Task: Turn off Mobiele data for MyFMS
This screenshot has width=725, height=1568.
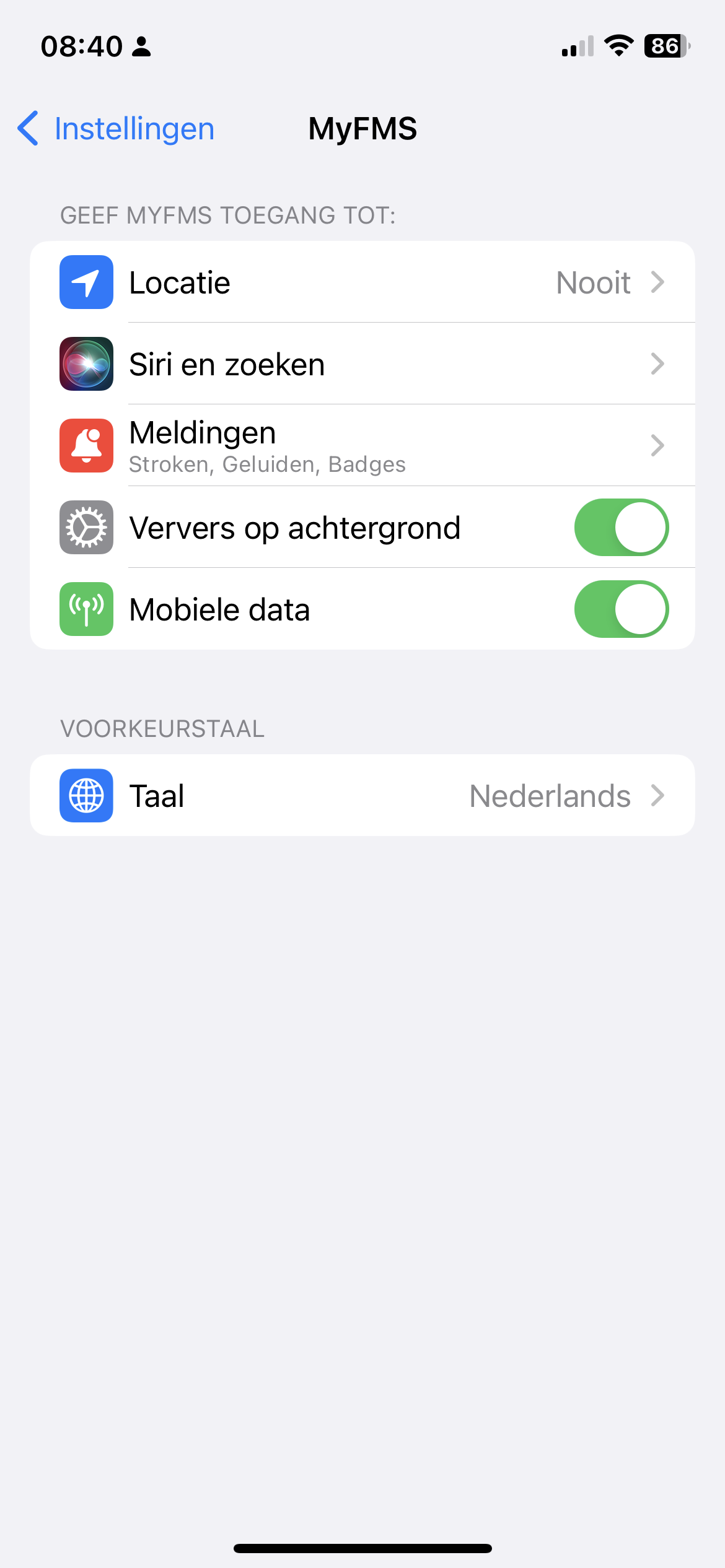Action: click(622, 609)
